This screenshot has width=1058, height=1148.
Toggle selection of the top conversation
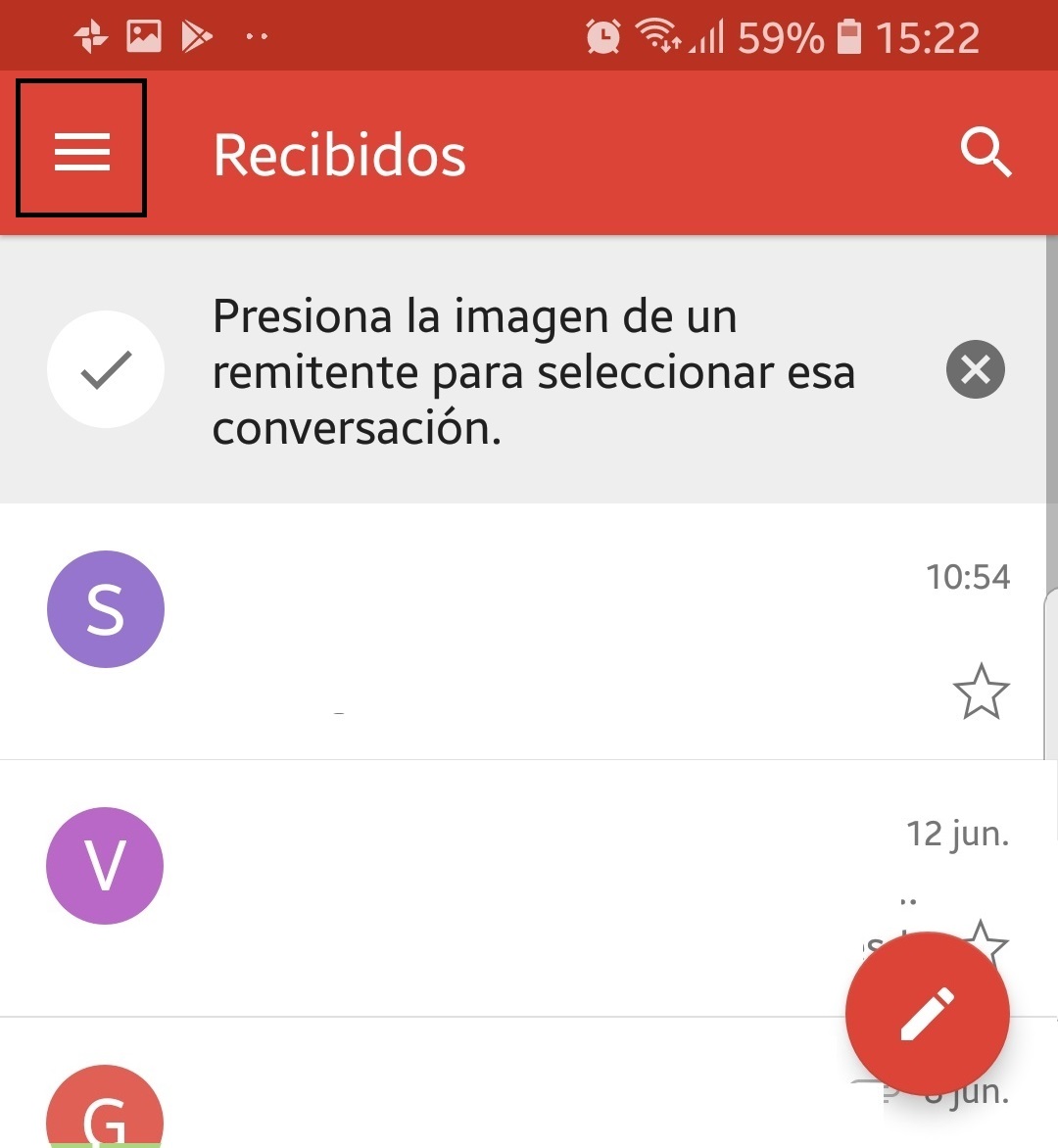(x=106, y=608)
